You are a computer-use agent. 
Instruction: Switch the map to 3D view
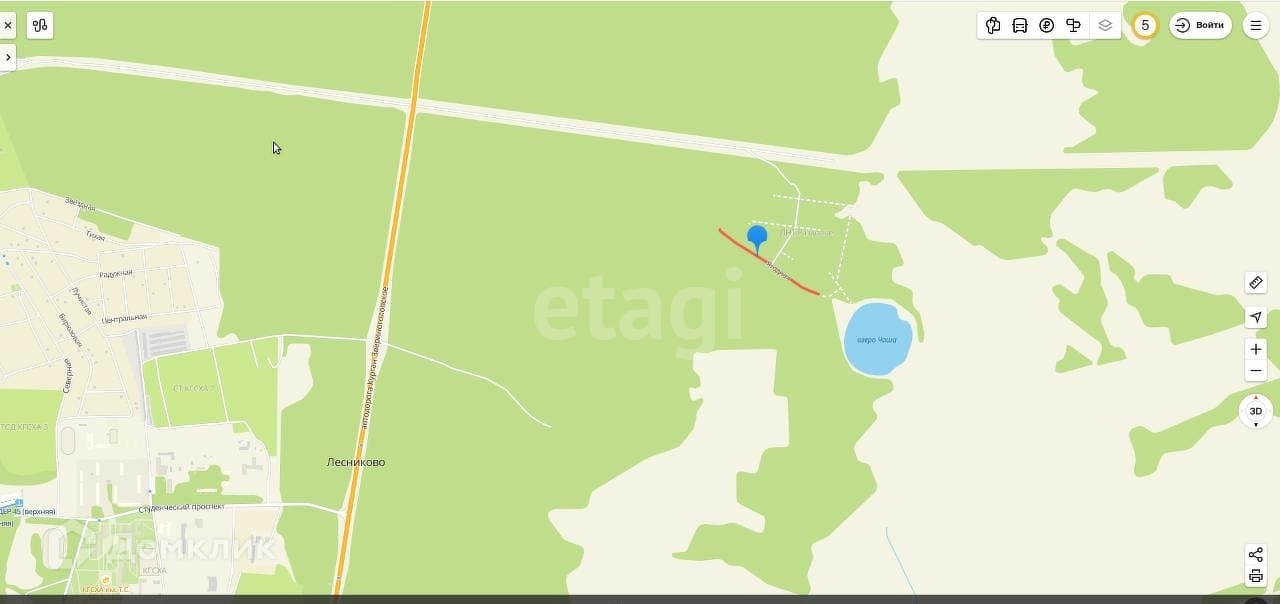coord(1256,411)
